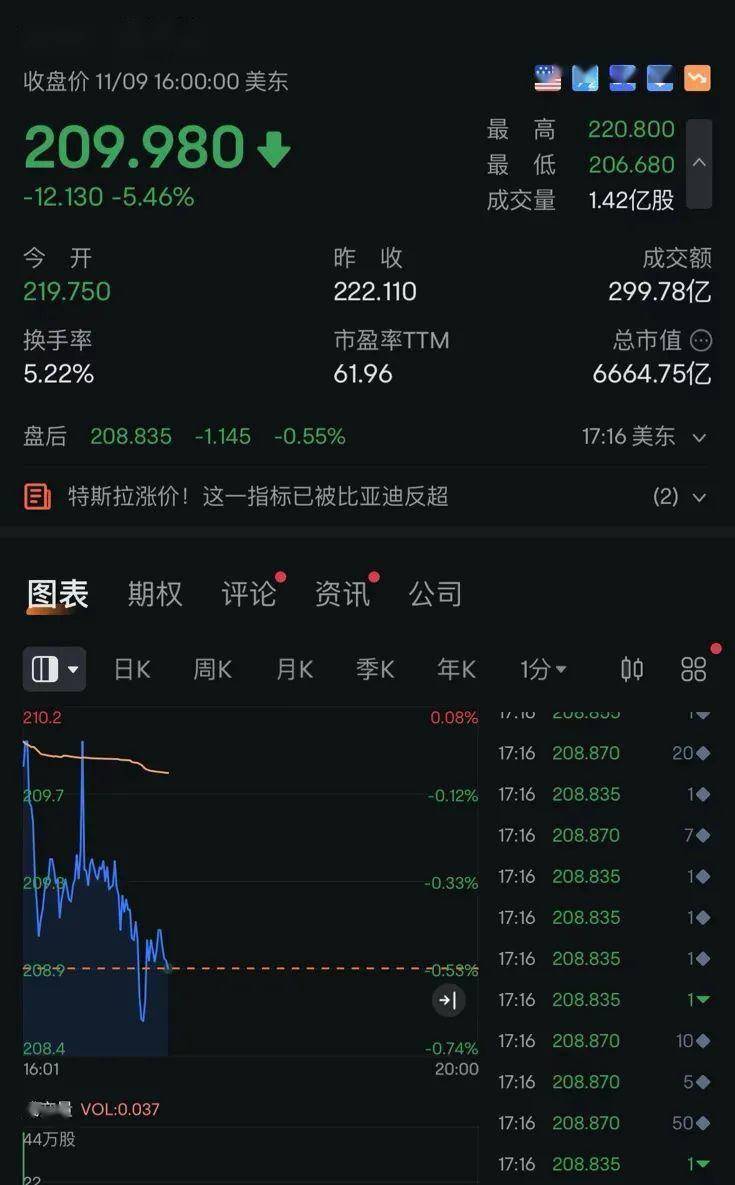Image resolution: width=735 pixels, height=1185 pixels.
Task: Open the 1分 interval dropdown
Action: 543,669
